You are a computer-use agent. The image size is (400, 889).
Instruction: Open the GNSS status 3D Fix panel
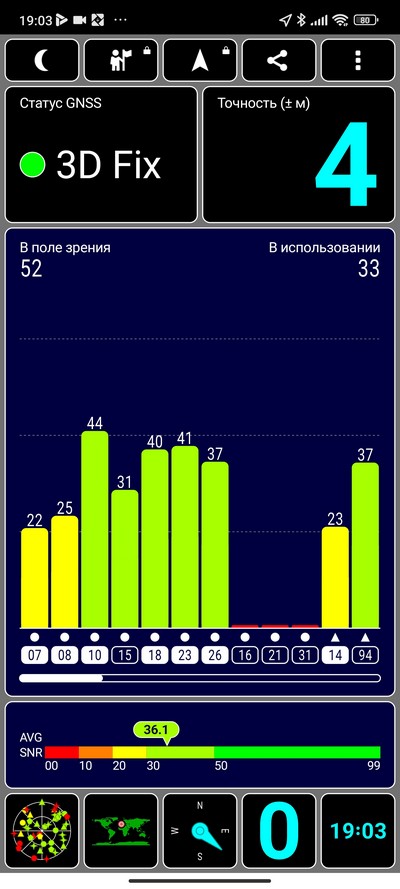101,154
